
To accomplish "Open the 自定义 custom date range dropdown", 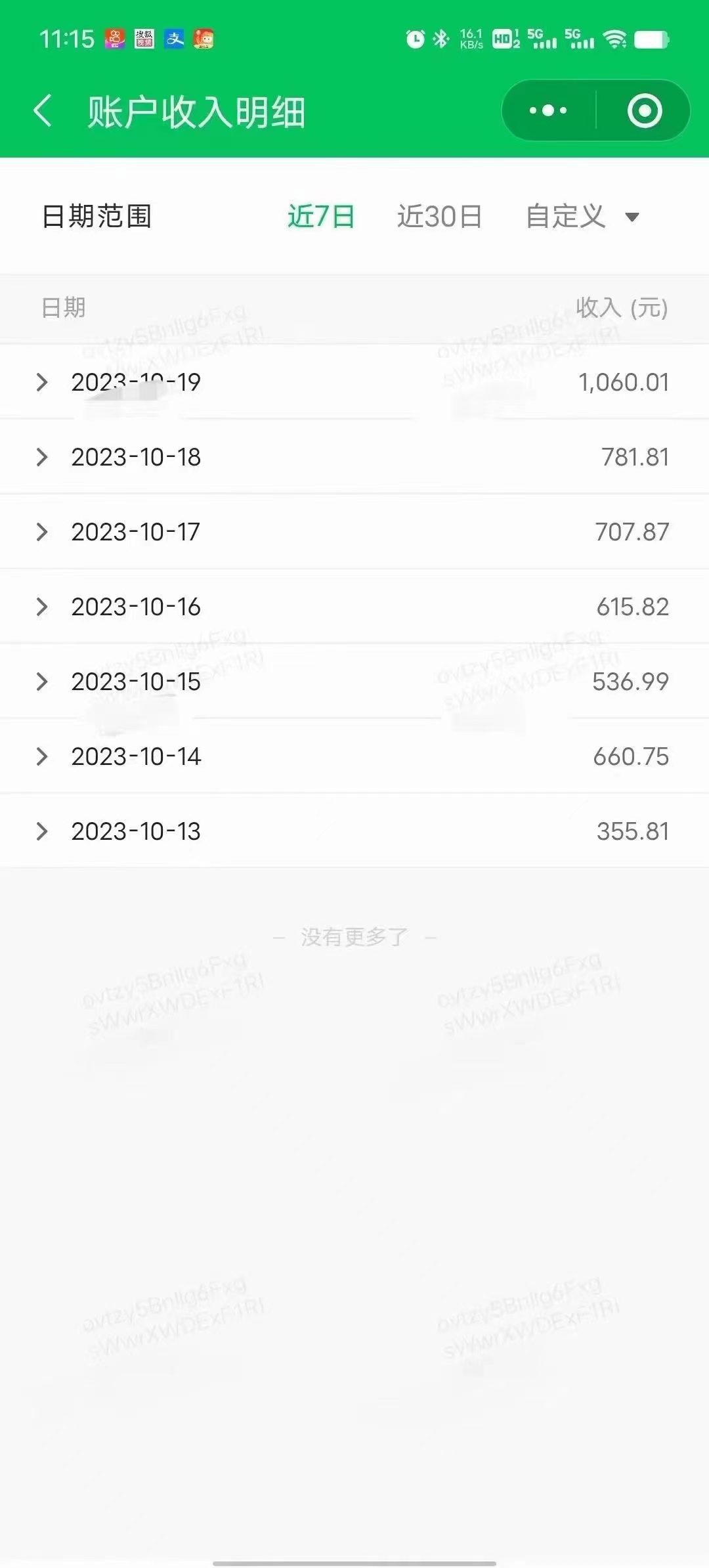I will 578,217.
